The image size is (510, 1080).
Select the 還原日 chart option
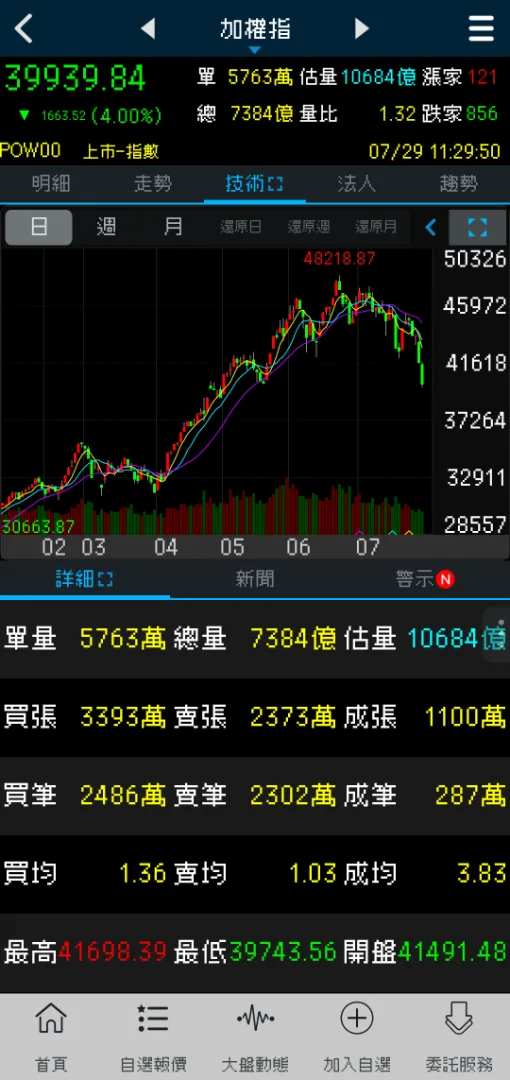pyautogui.click(x=241, y=227)
